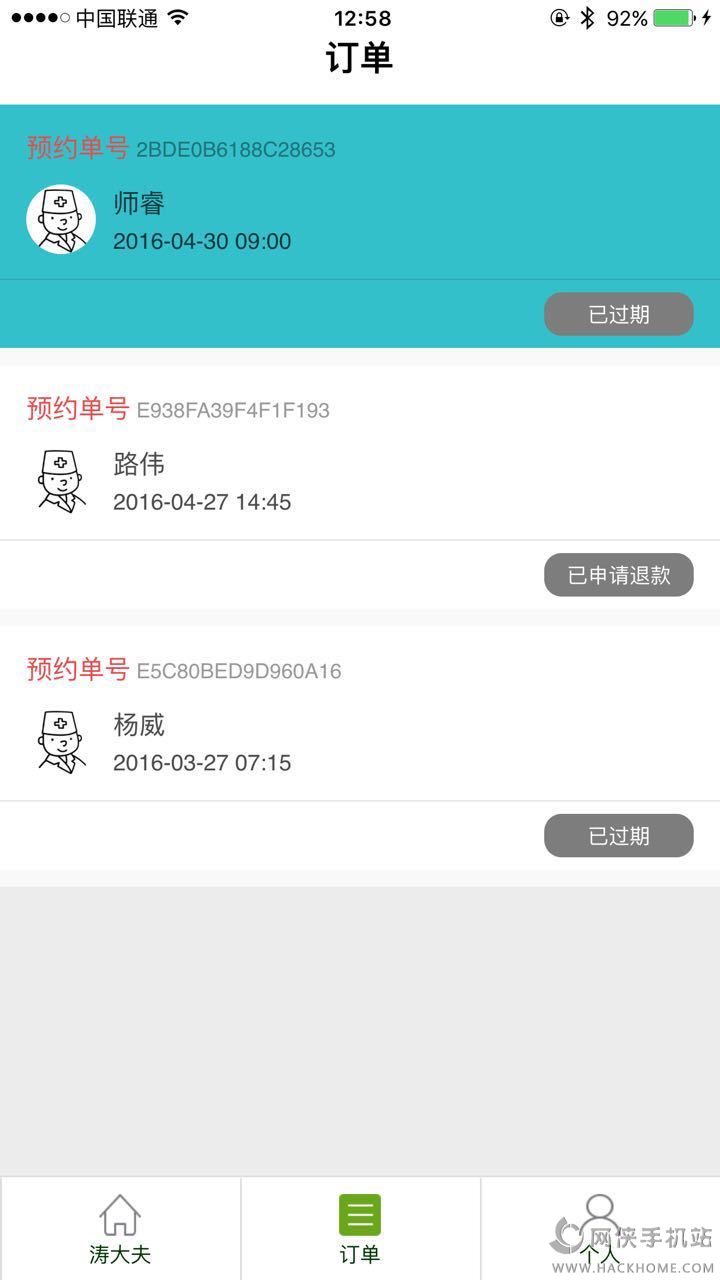The width and height of the screenshot is (720, 1280).
Task: Tap 已过期 button on 师睿's order
Action: (x=618, y=314)
